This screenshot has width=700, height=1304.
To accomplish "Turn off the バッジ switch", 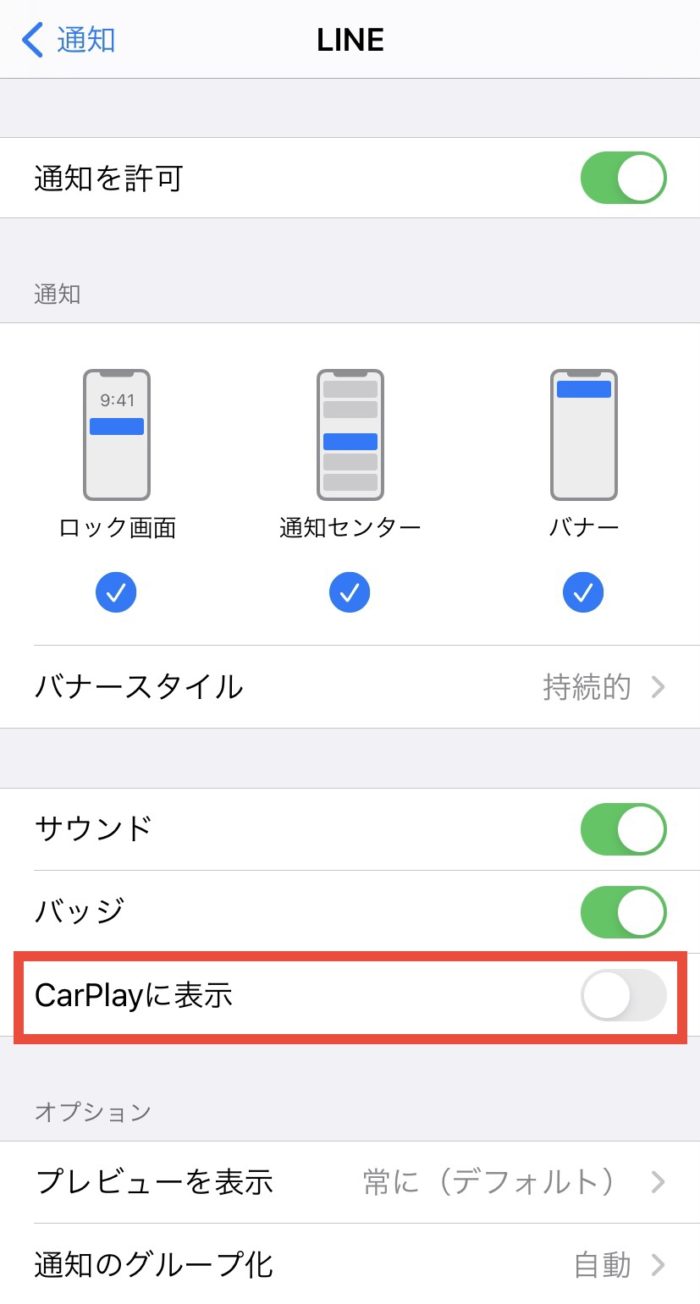I will click(x=623, y=912).
